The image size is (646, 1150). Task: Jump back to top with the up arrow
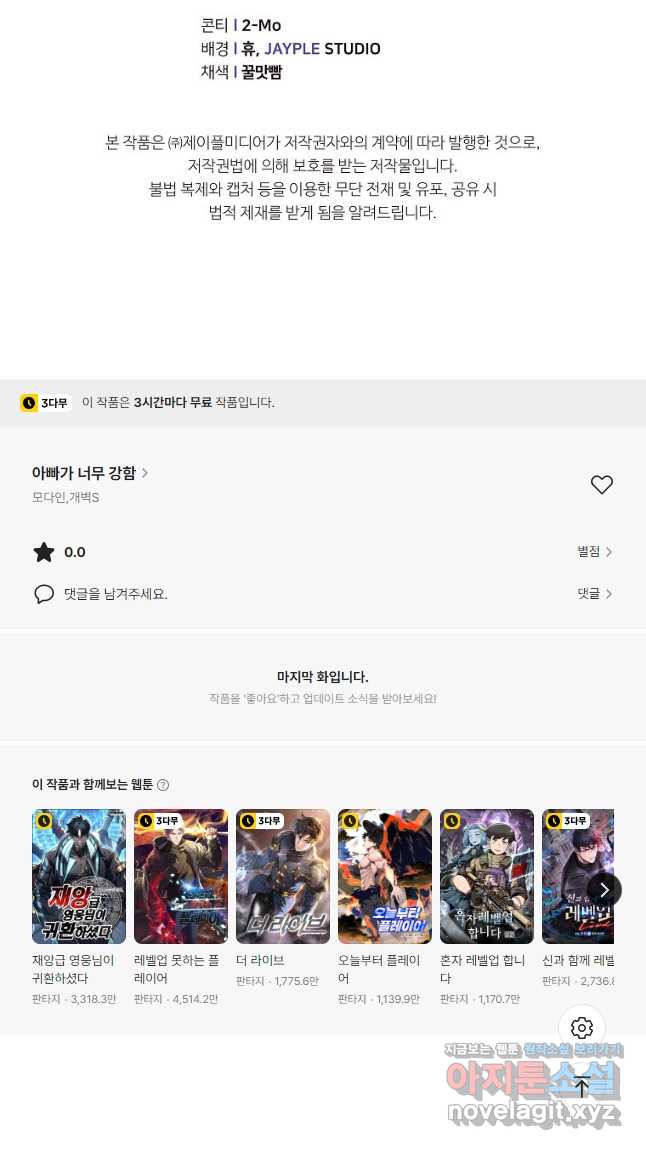[582, 1087]
